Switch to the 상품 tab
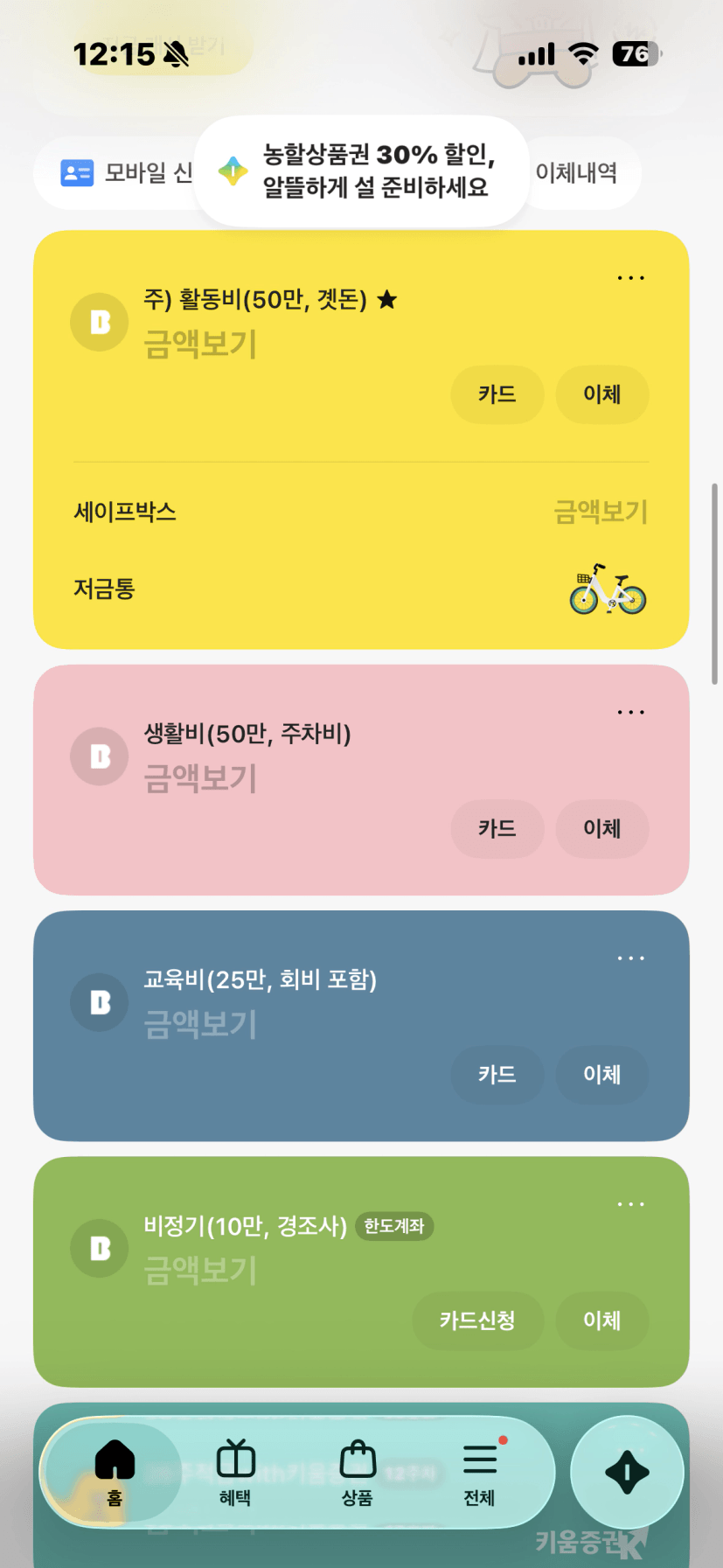Screen dimensions: 723x1568 357,1473
